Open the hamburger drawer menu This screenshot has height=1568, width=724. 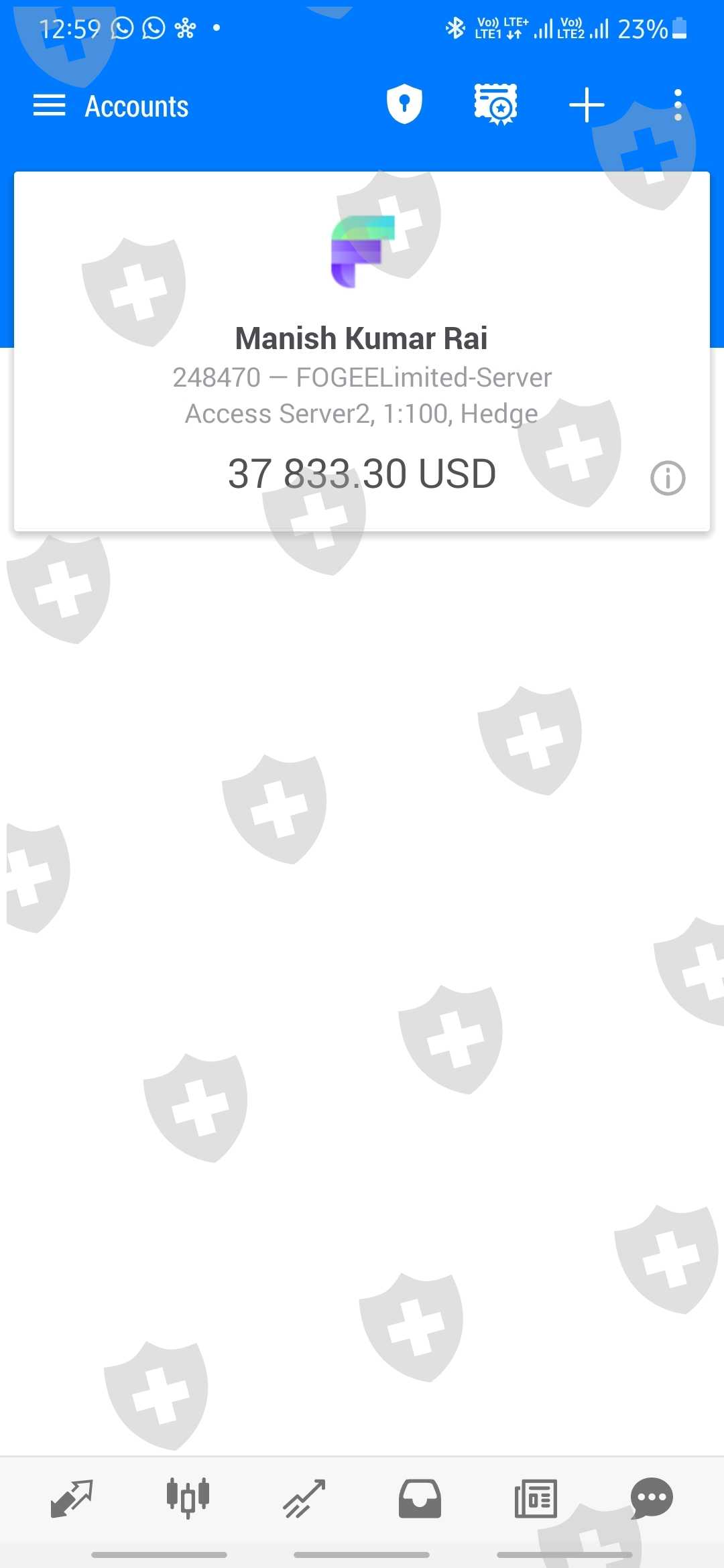tap(49, 105)
